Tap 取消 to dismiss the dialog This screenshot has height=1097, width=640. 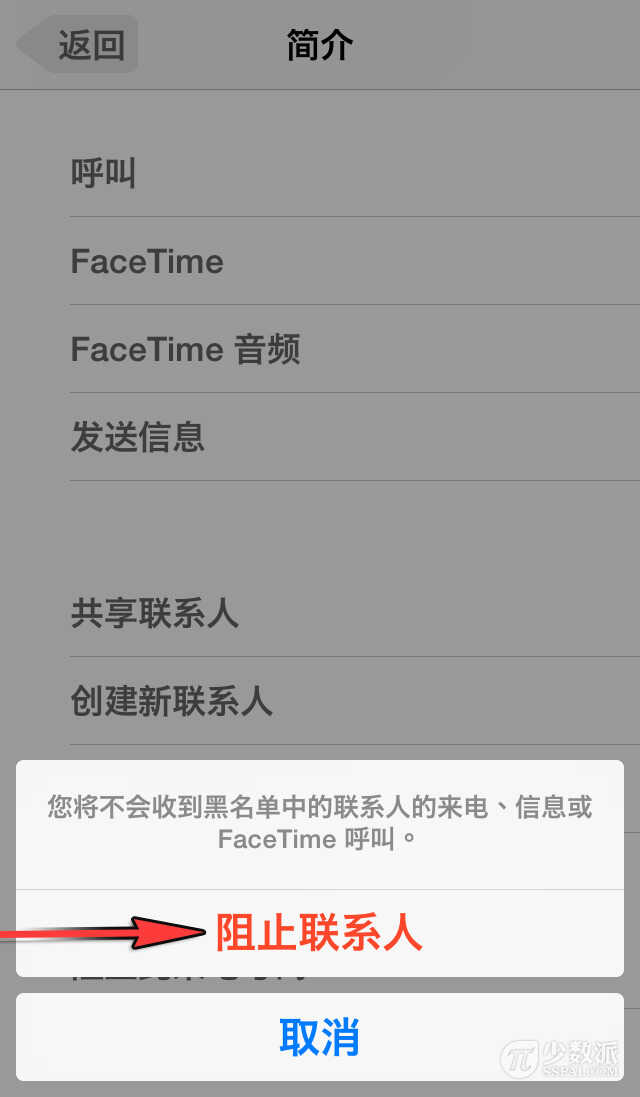(319, 1037)
